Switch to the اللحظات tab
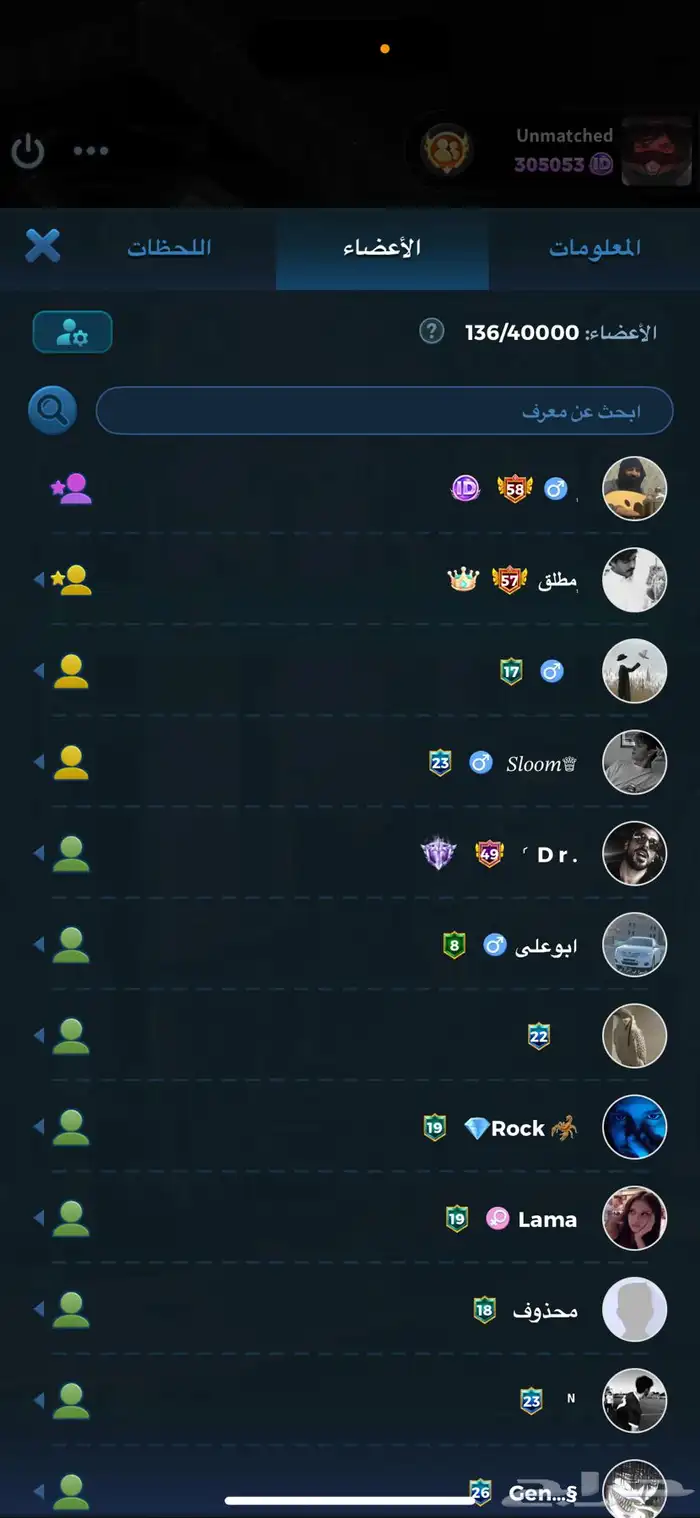 point(169,248)
